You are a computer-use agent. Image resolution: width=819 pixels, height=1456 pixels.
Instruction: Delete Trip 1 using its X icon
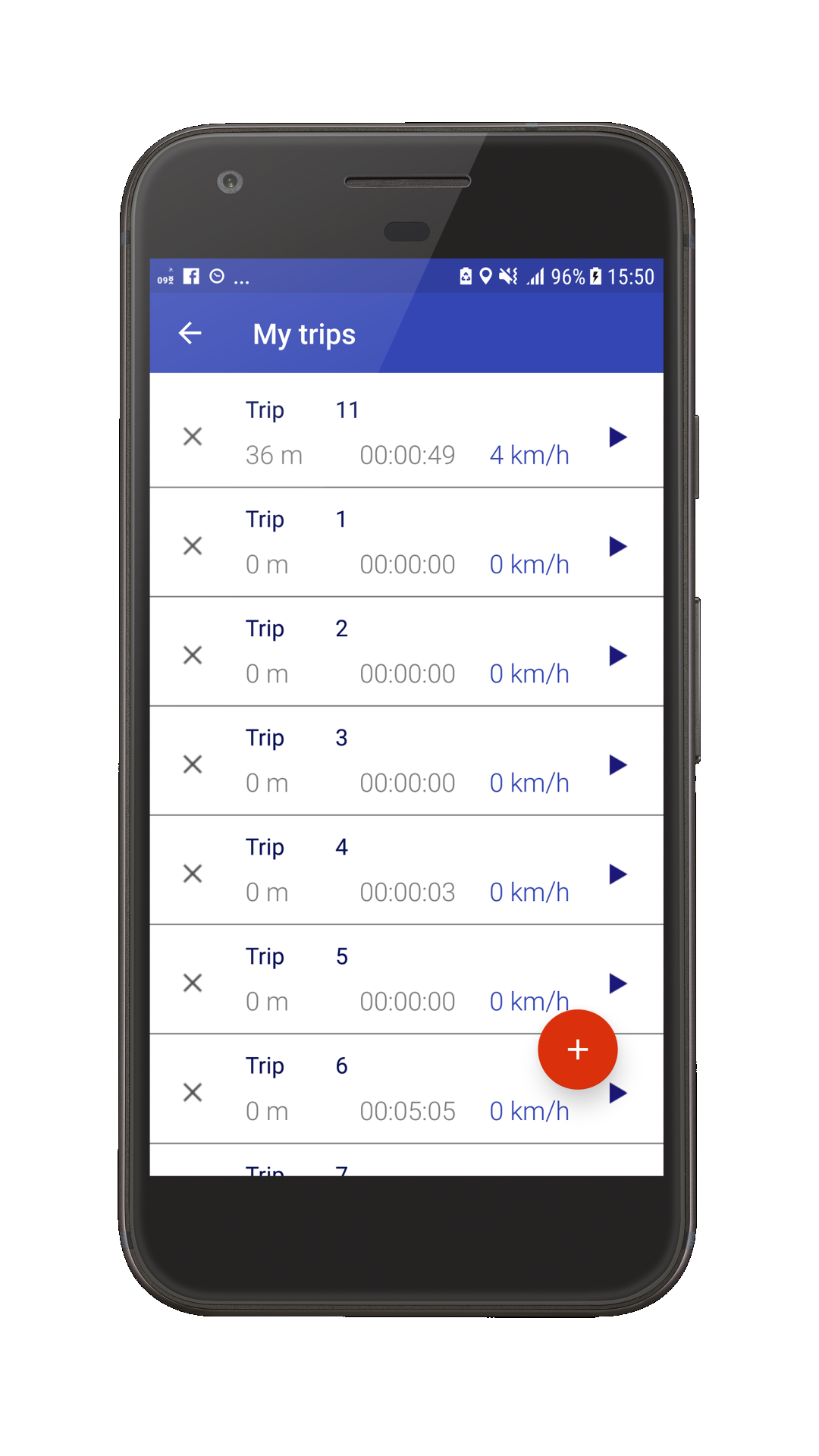coord(192,546)
